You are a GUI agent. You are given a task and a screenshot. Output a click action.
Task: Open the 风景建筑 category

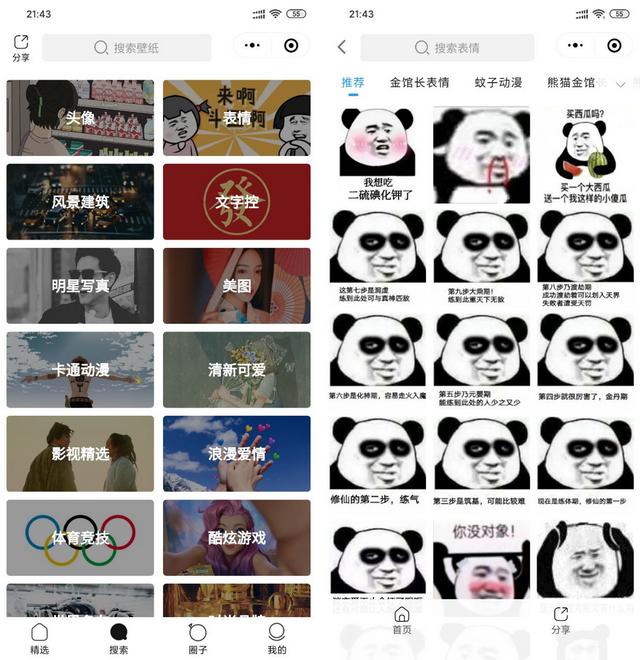point(80,202)
